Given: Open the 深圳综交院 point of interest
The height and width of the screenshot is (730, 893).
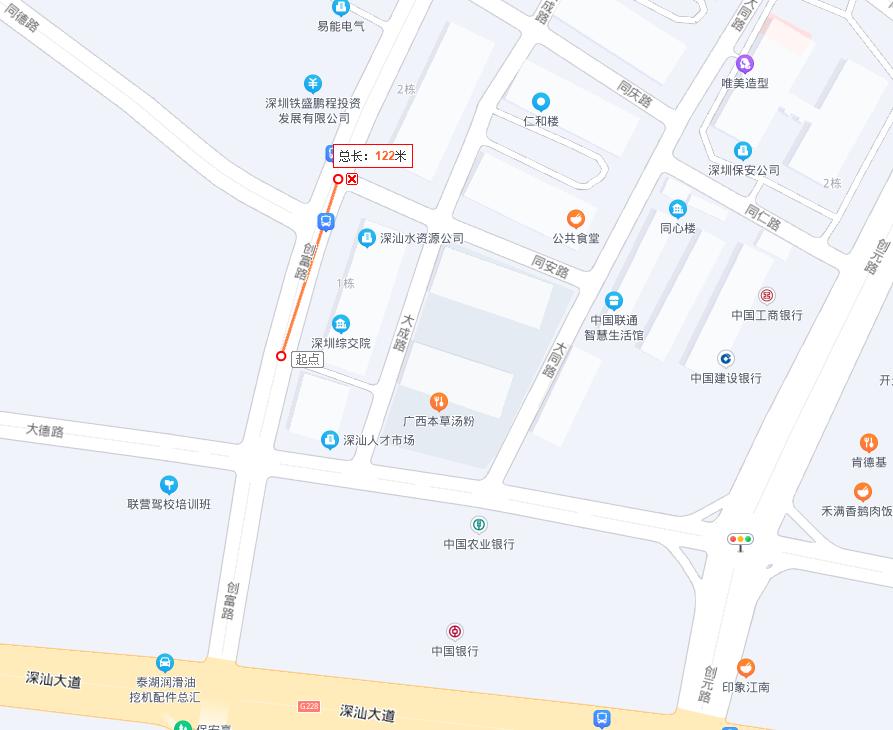Looking at the screenshot, I should 341,324.
